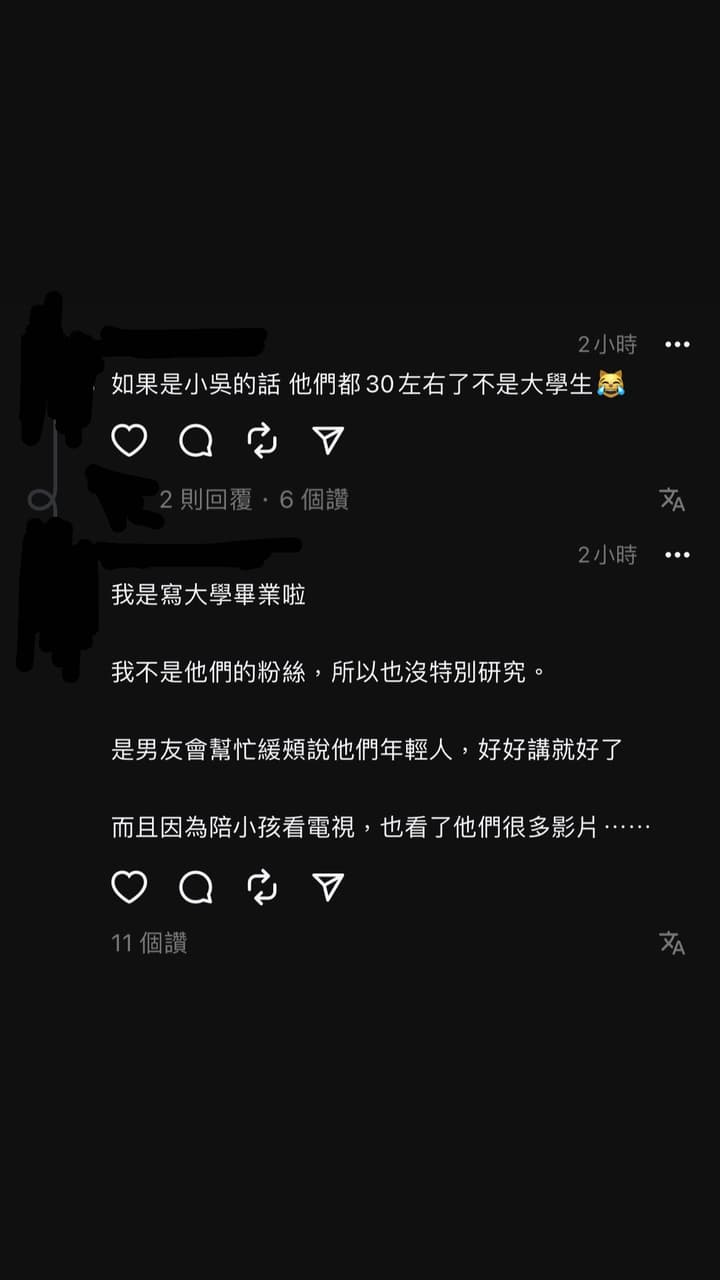
Task: Share the comment mentioning 小吳
Action: pos(328,441)
